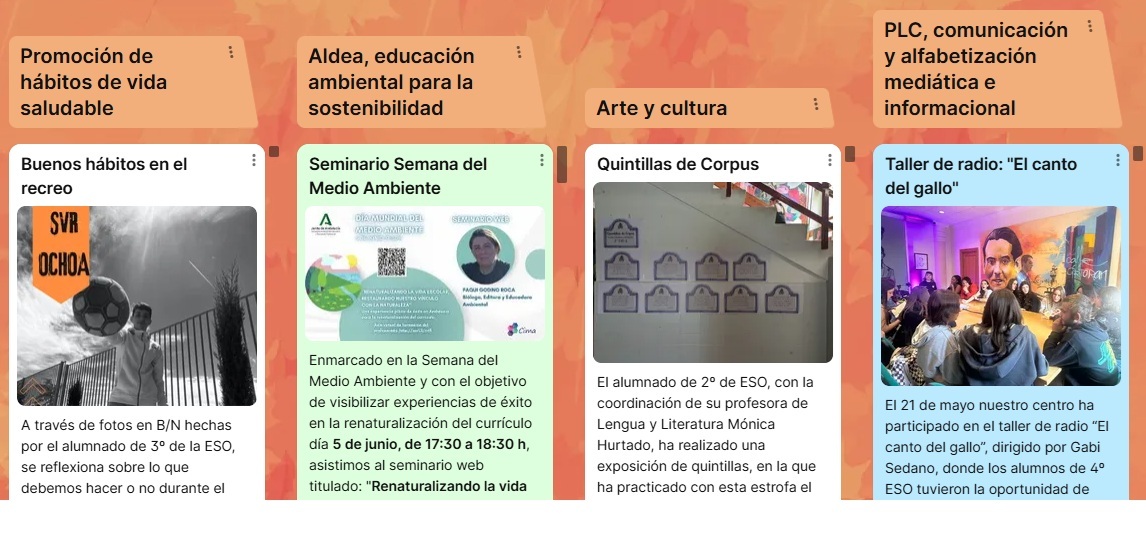Open the Seminario Semana del Medio Ambiente image
The image size is (1146, 542).
click(425, 273)
